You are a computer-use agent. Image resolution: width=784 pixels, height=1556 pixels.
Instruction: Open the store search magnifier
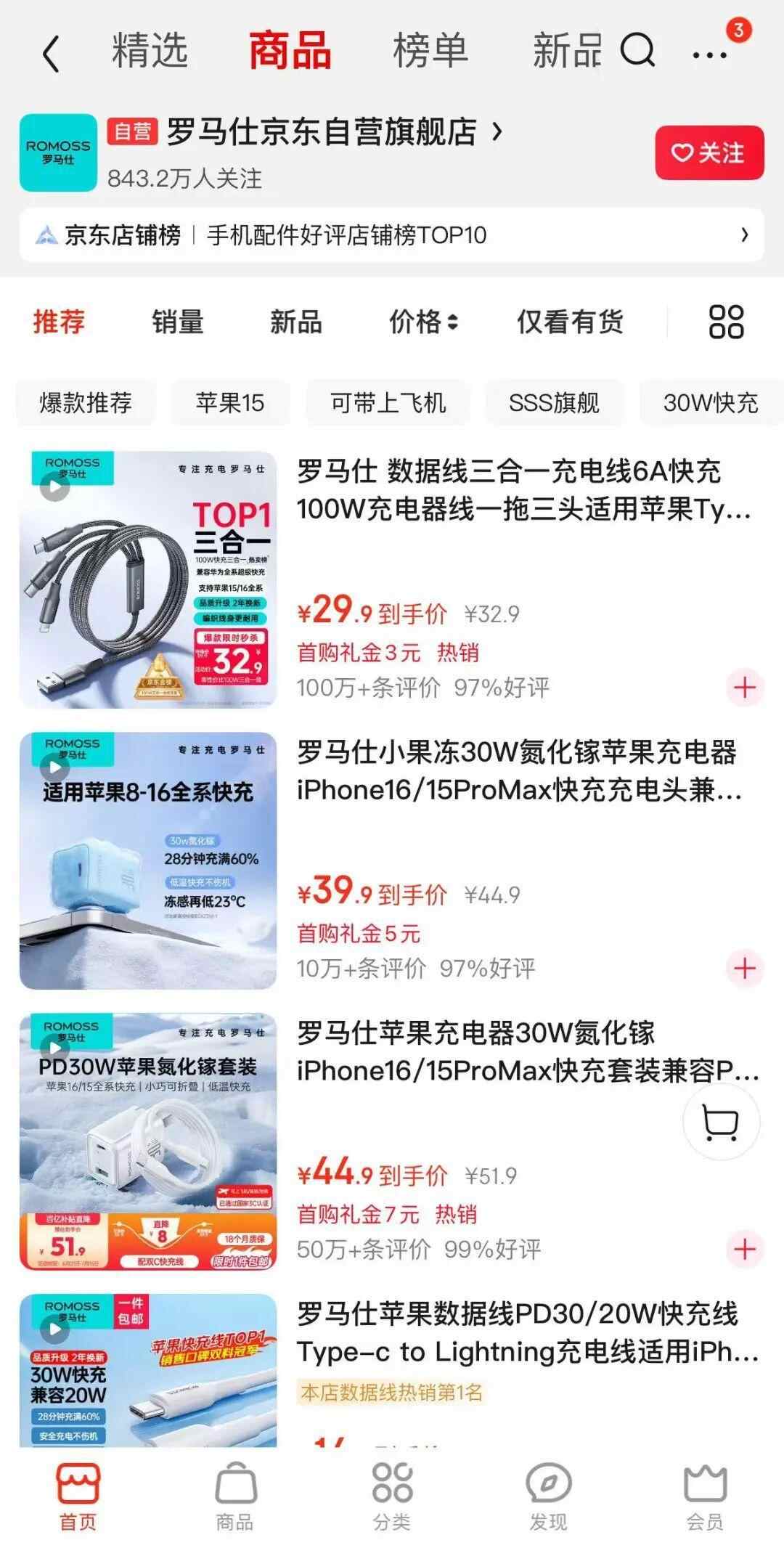pos(637,52)
